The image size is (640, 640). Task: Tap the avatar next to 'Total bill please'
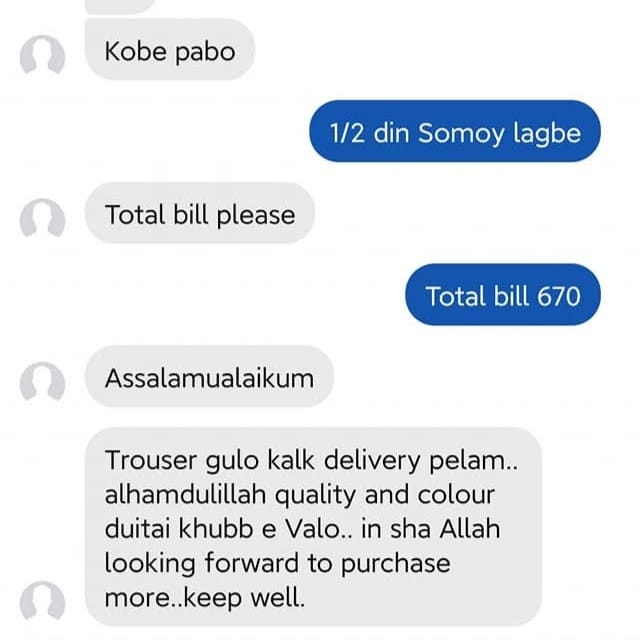click(43, 216)
